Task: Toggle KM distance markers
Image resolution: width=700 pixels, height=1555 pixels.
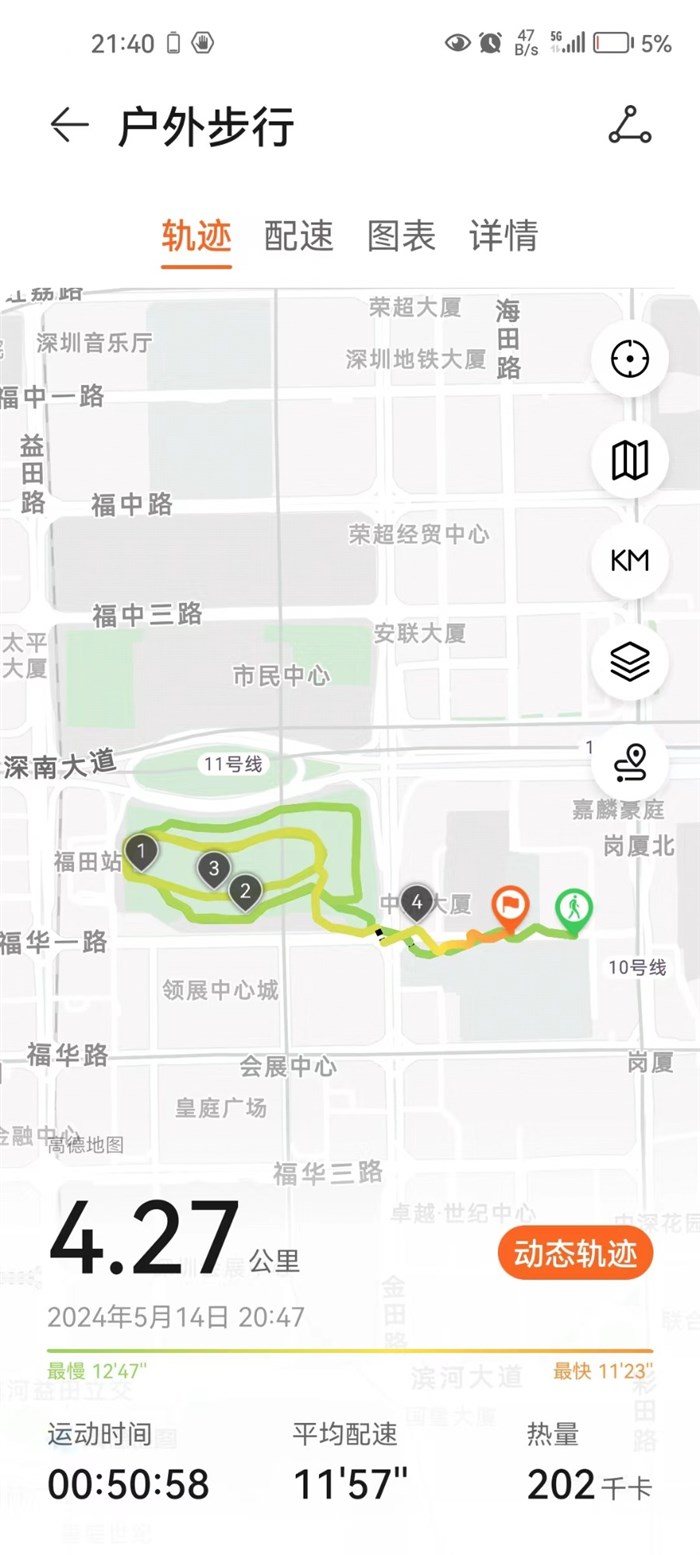Action: 629,560
